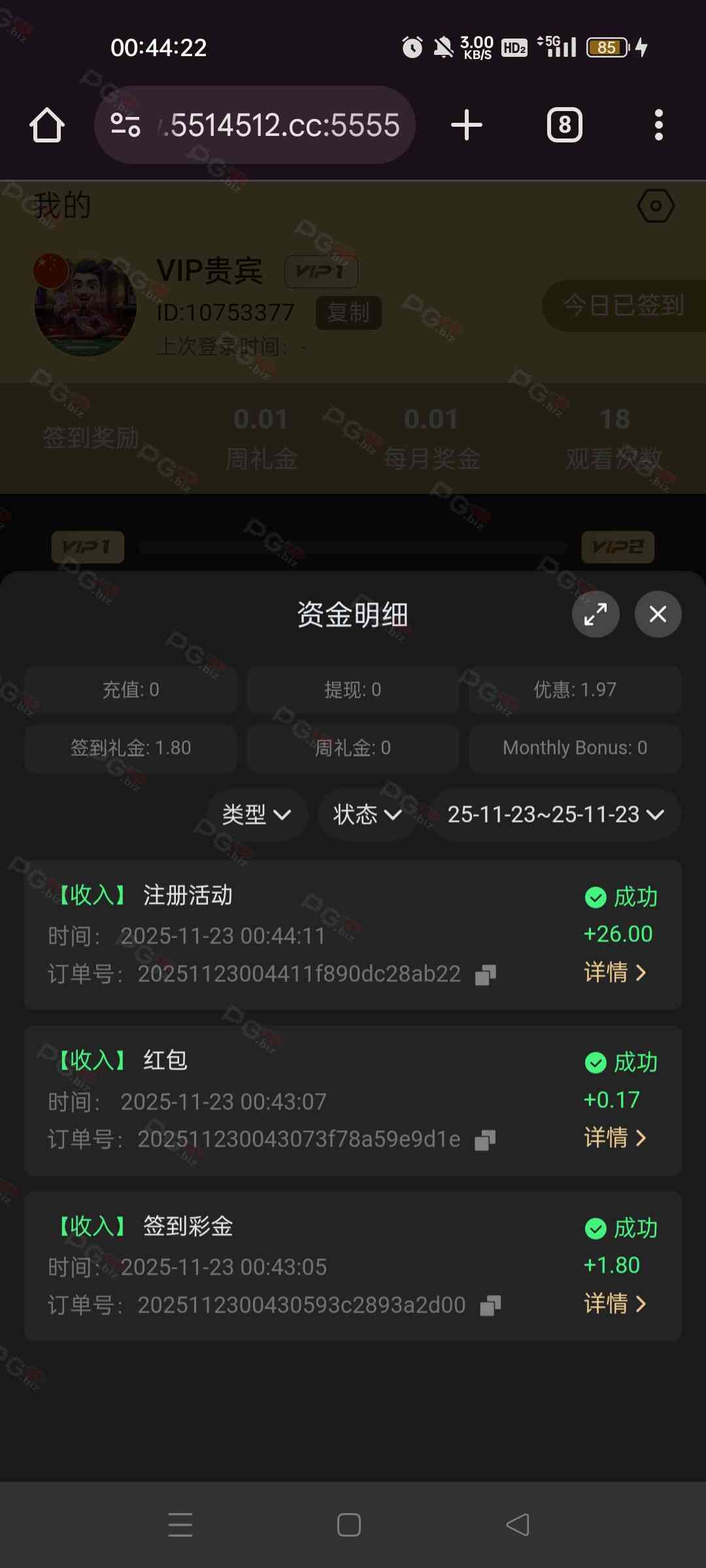
Task: Copy the 注册活动 order number
Action: 485,975
